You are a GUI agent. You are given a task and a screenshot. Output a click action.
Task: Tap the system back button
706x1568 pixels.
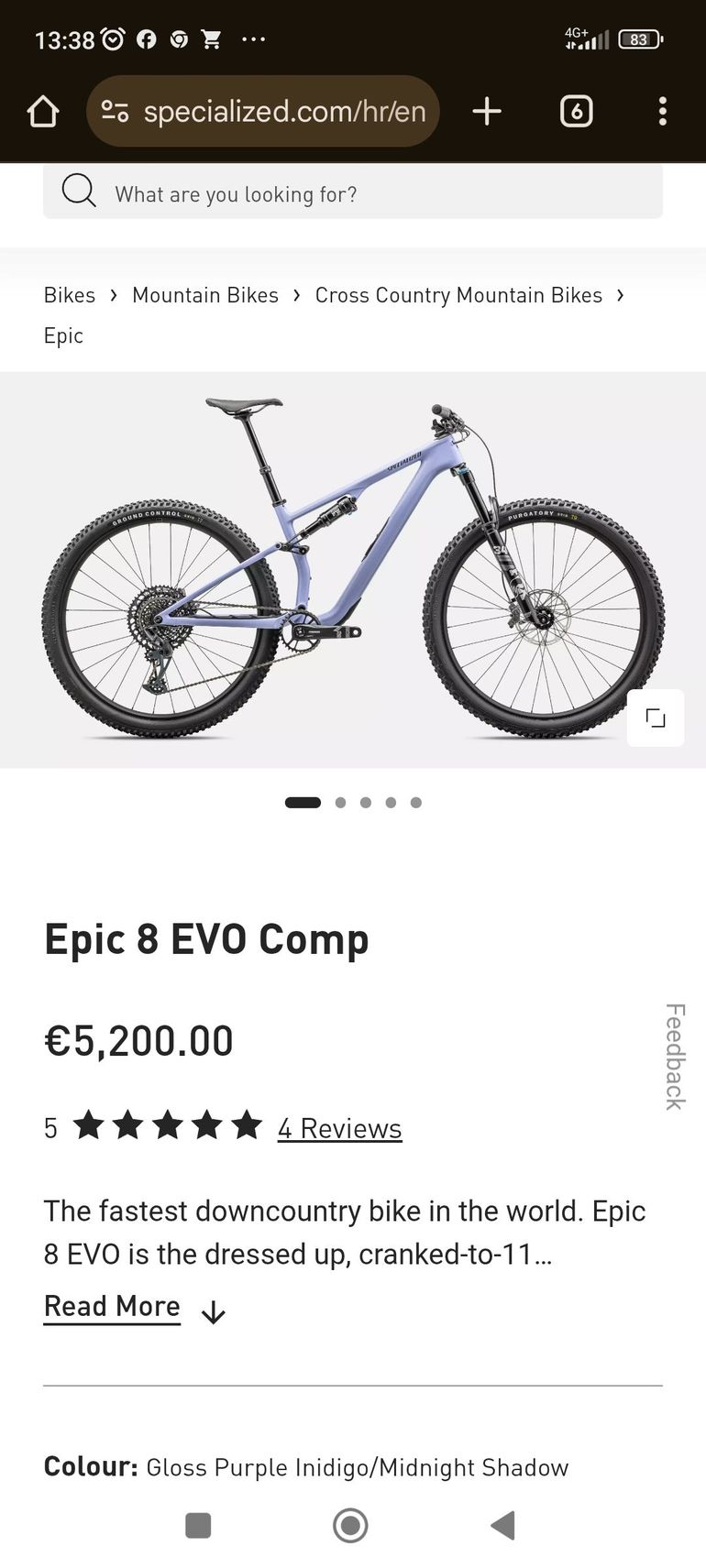click(502, 1526)
